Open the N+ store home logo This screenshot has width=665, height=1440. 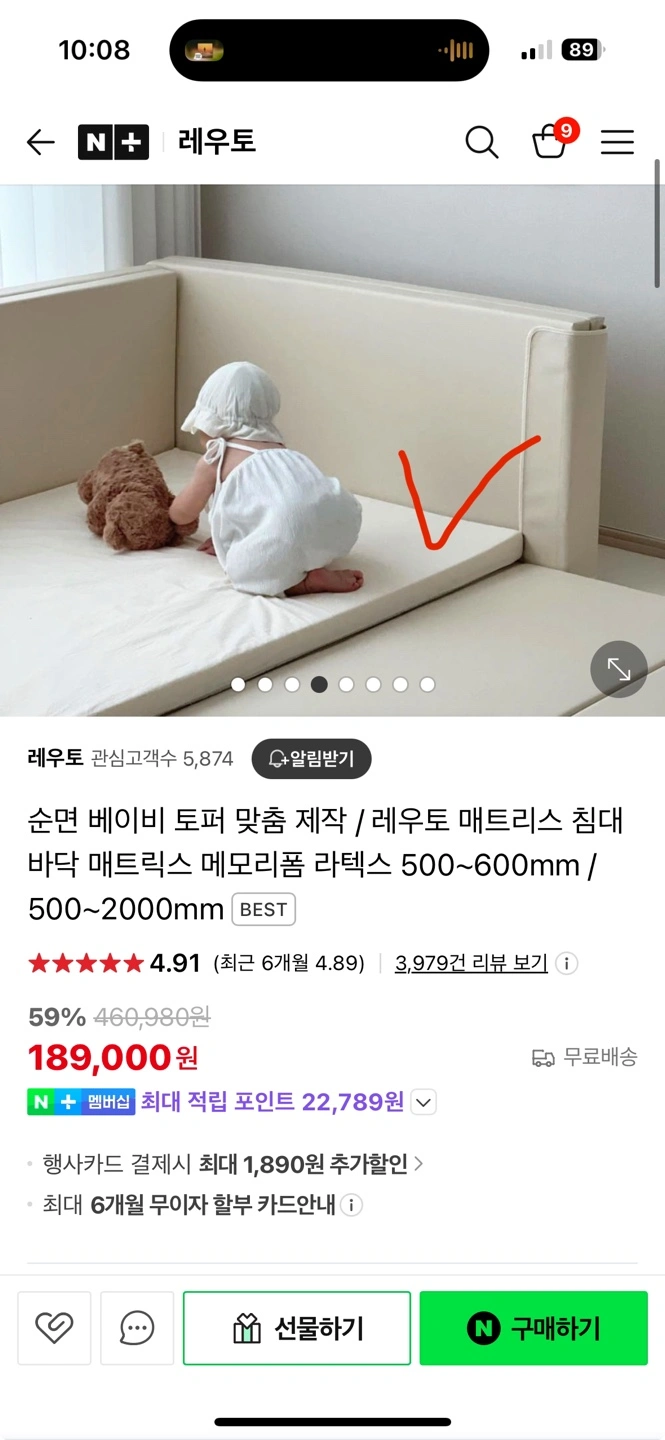(113, 143)
